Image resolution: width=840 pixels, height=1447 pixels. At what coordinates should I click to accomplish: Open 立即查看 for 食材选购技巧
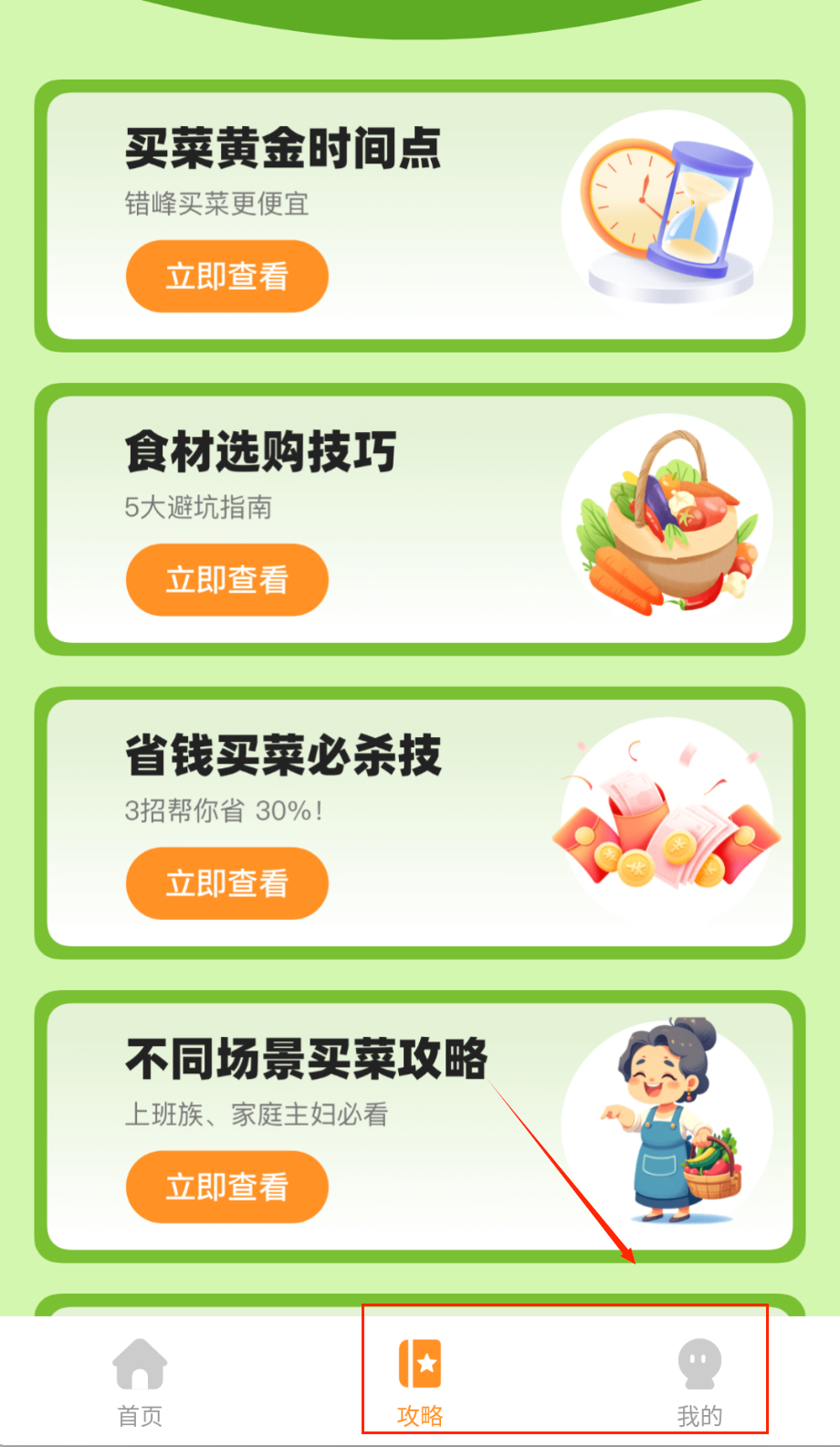tap(226, 579)
